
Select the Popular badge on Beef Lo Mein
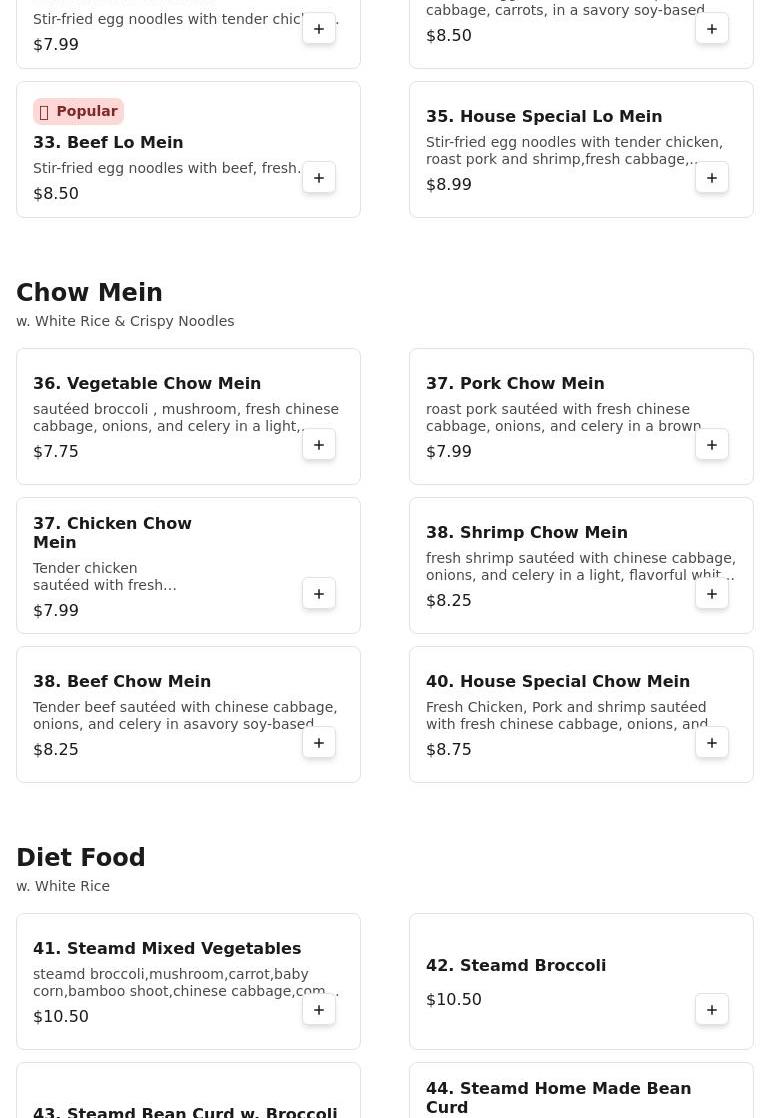click(x=78, y=111)
